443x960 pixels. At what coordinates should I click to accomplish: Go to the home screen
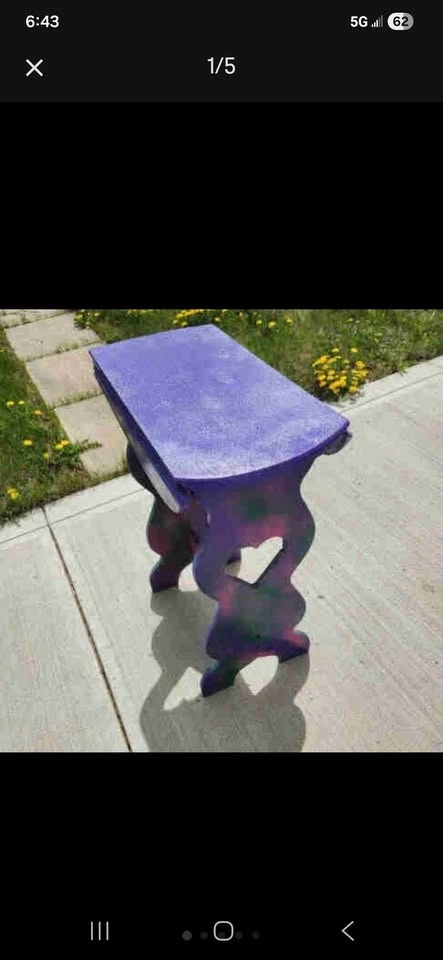point(223,931)
